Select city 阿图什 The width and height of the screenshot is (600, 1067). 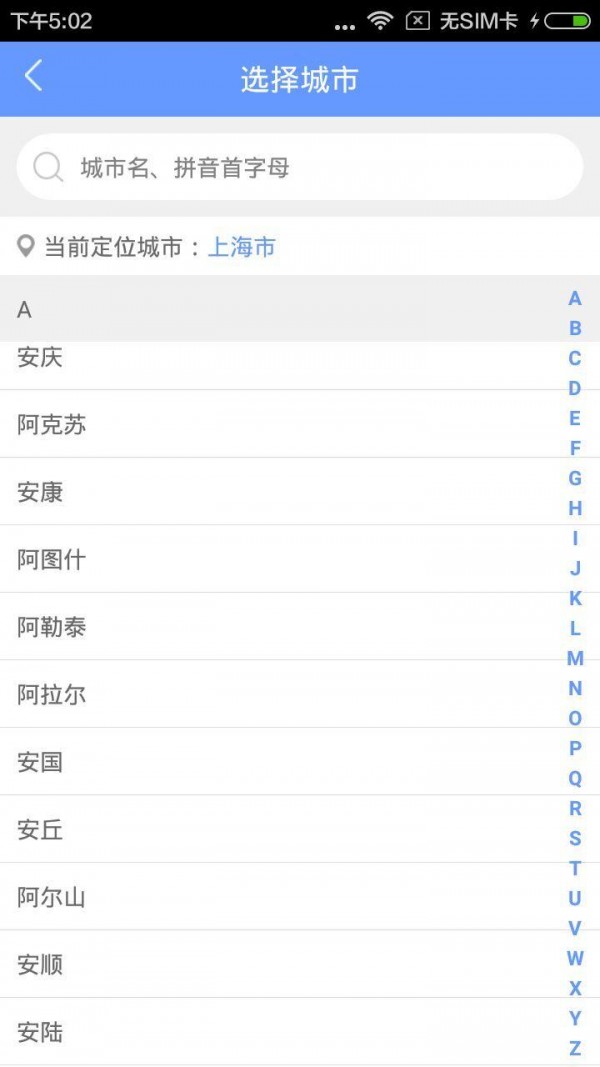(x=52, y=560)
